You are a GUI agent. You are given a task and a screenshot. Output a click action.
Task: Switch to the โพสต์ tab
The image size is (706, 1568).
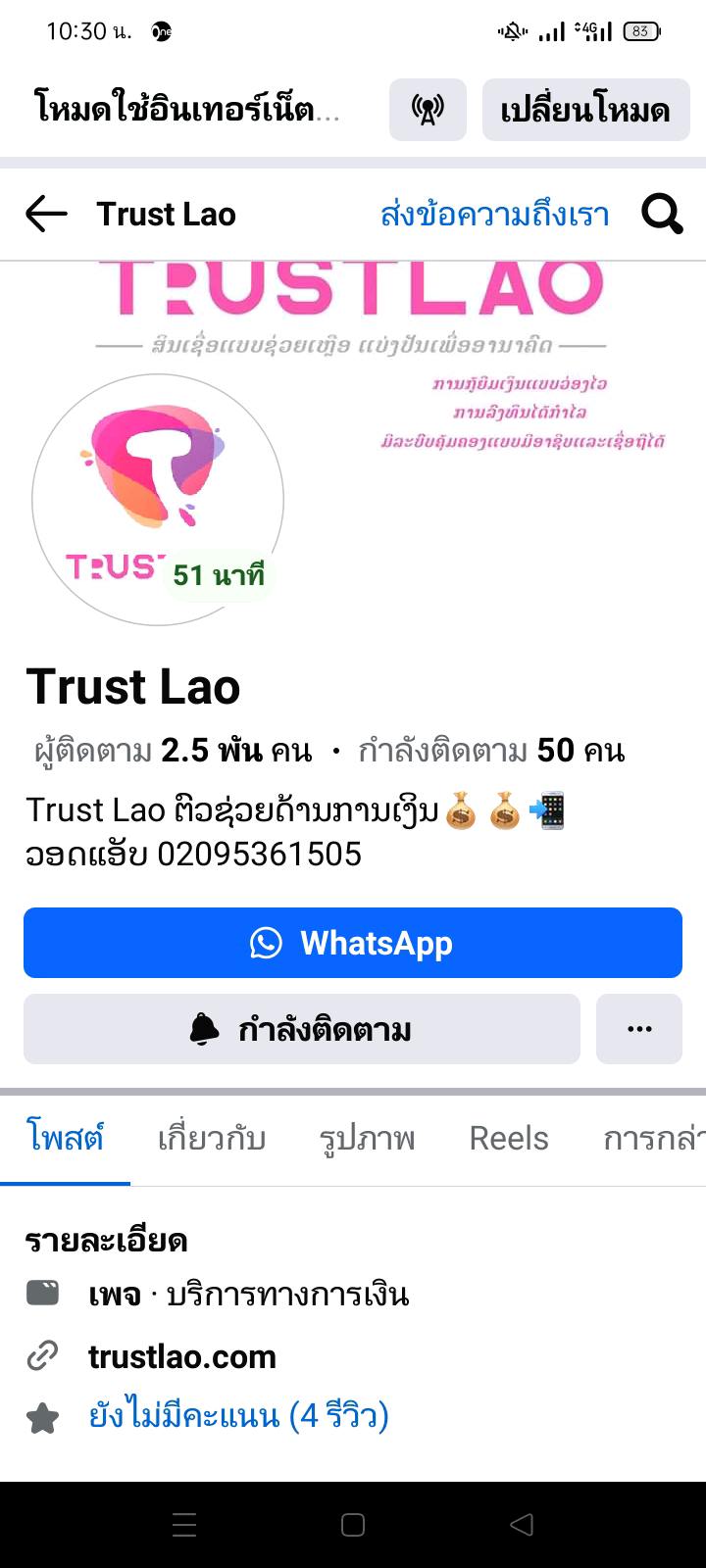(65, 1139)
